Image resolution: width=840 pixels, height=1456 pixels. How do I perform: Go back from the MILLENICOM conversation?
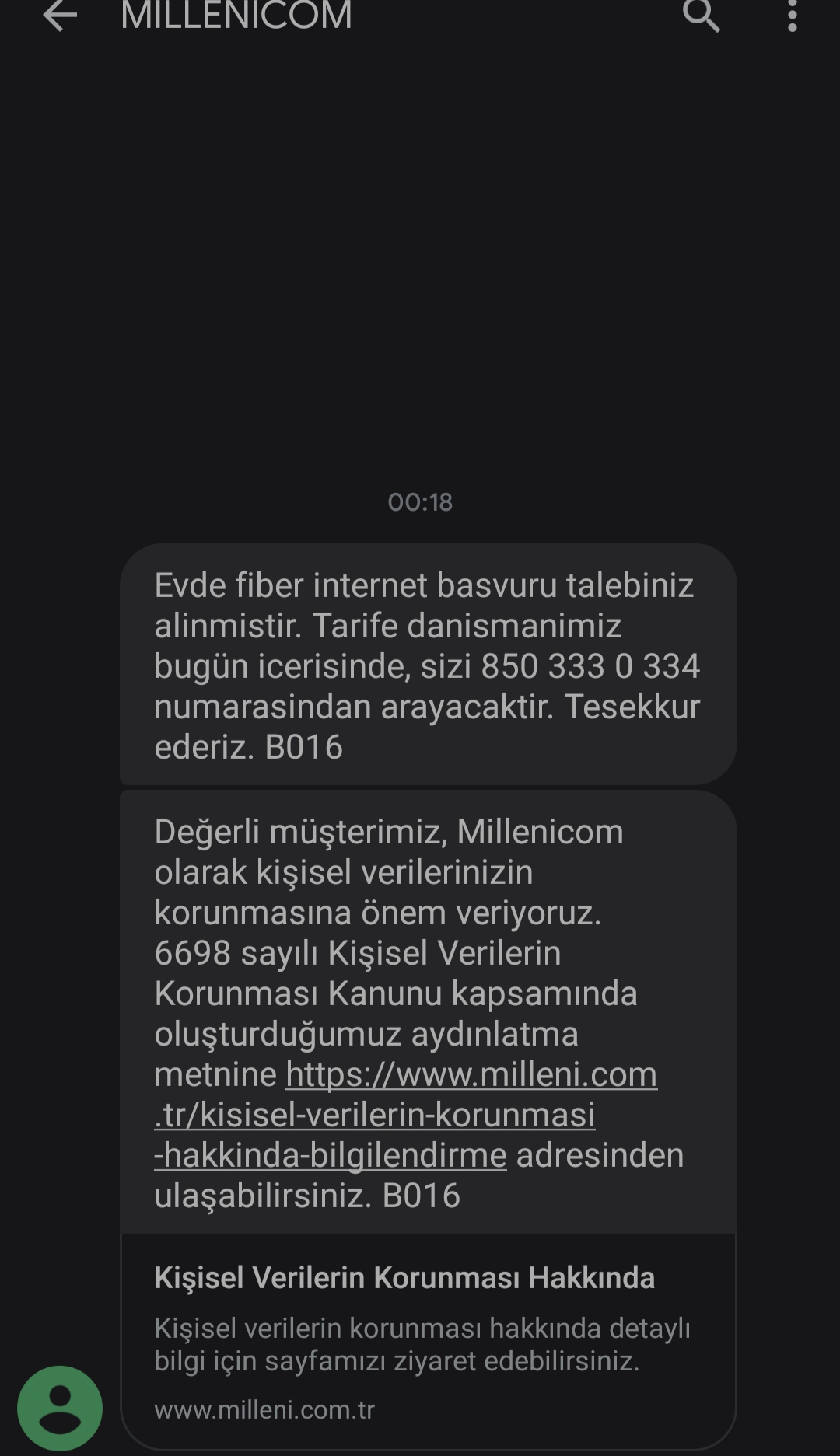click(x=60, y=16)
